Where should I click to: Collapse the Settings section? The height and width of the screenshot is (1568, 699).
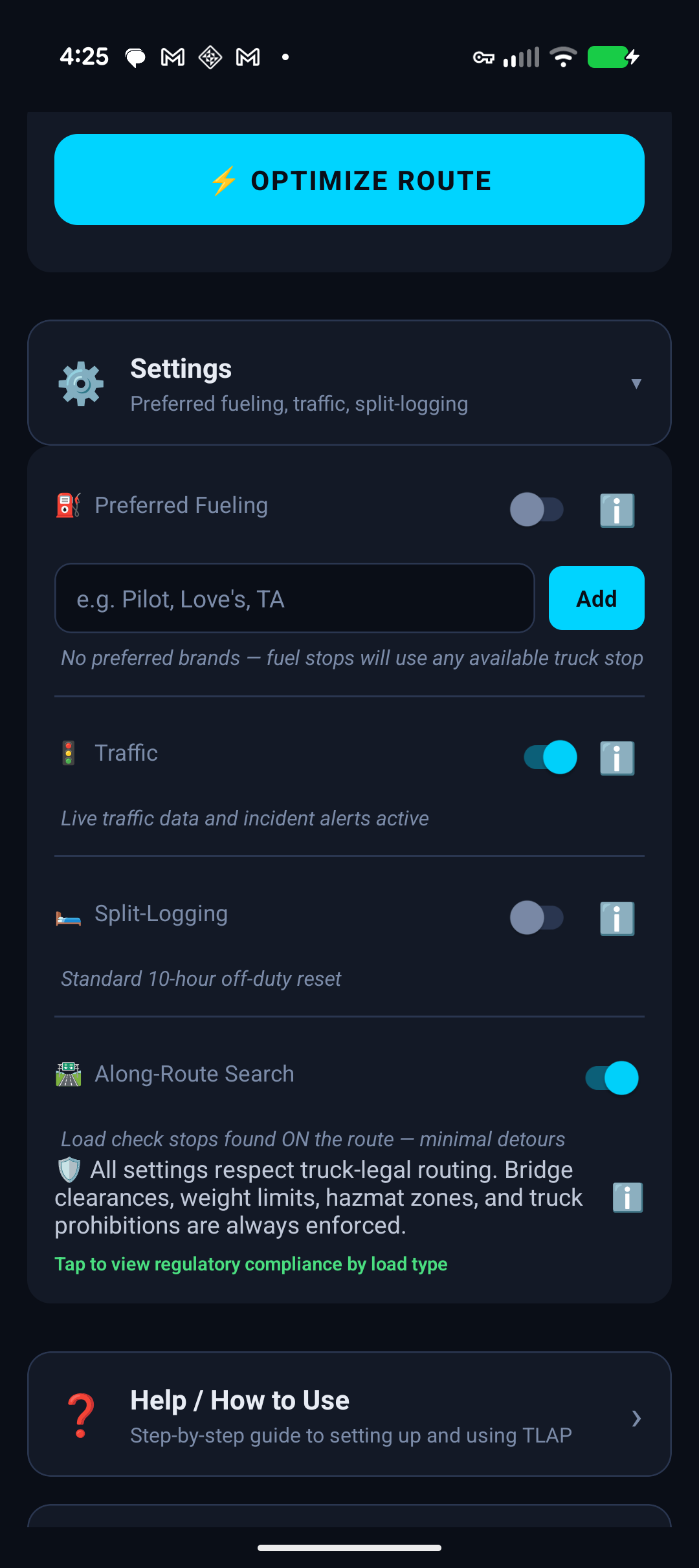point(349,383)
